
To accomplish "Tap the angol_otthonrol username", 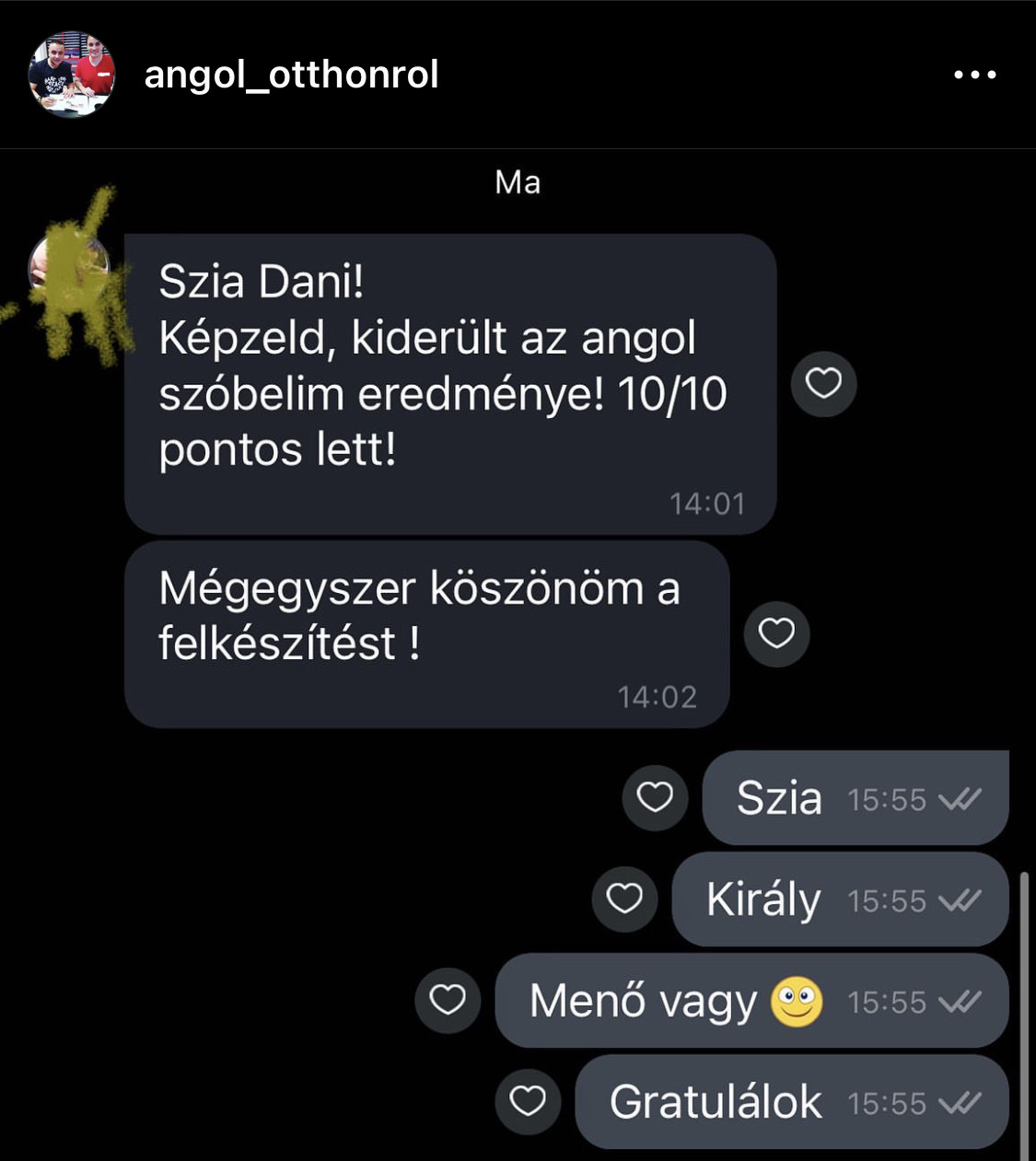I will tap(291, 75).
